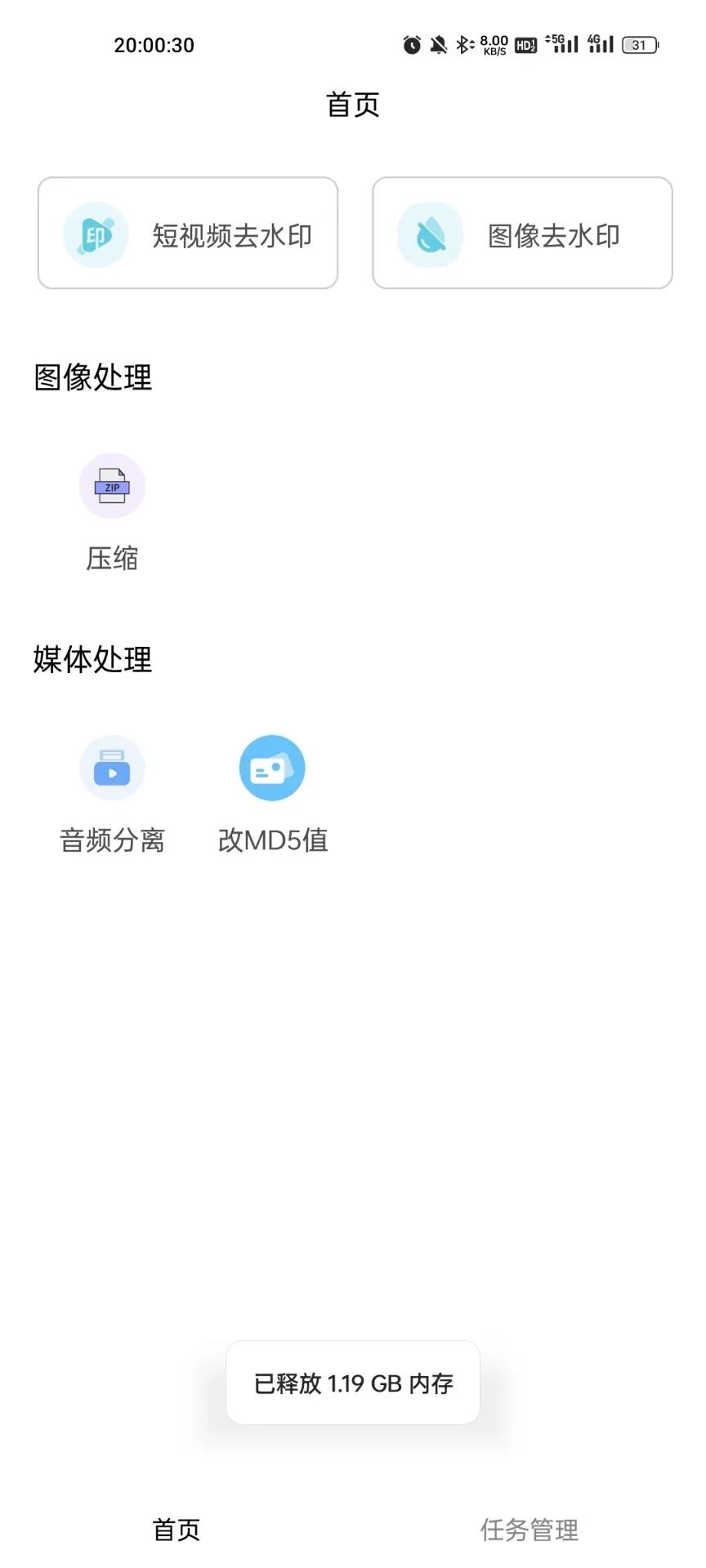Select the 压缩 ZIP compression tool icon
The image size is (706, 1568).
point(112,485)
